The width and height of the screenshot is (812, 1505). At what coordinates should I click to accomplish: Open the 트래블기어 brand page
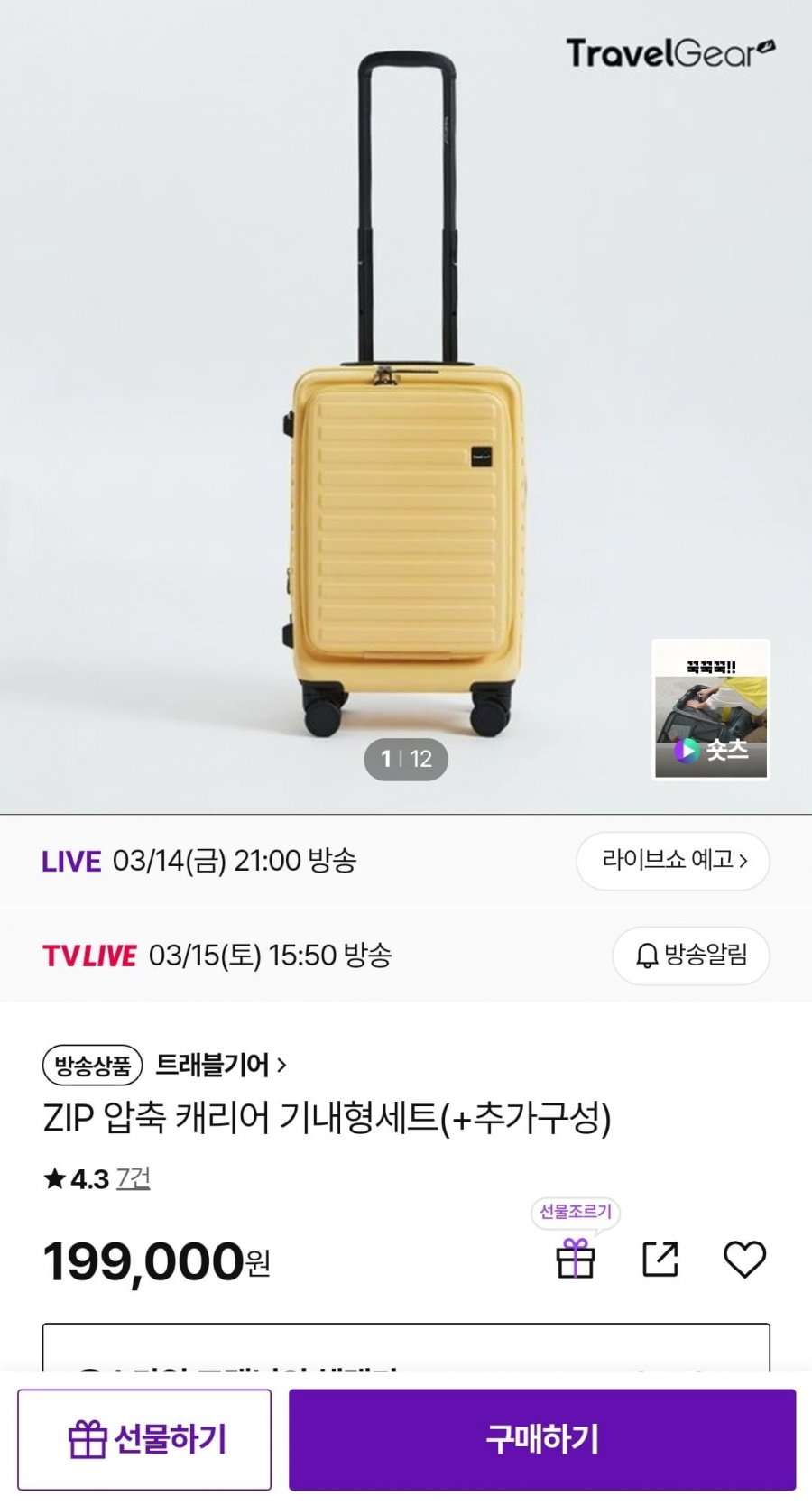click(221, 1065)
